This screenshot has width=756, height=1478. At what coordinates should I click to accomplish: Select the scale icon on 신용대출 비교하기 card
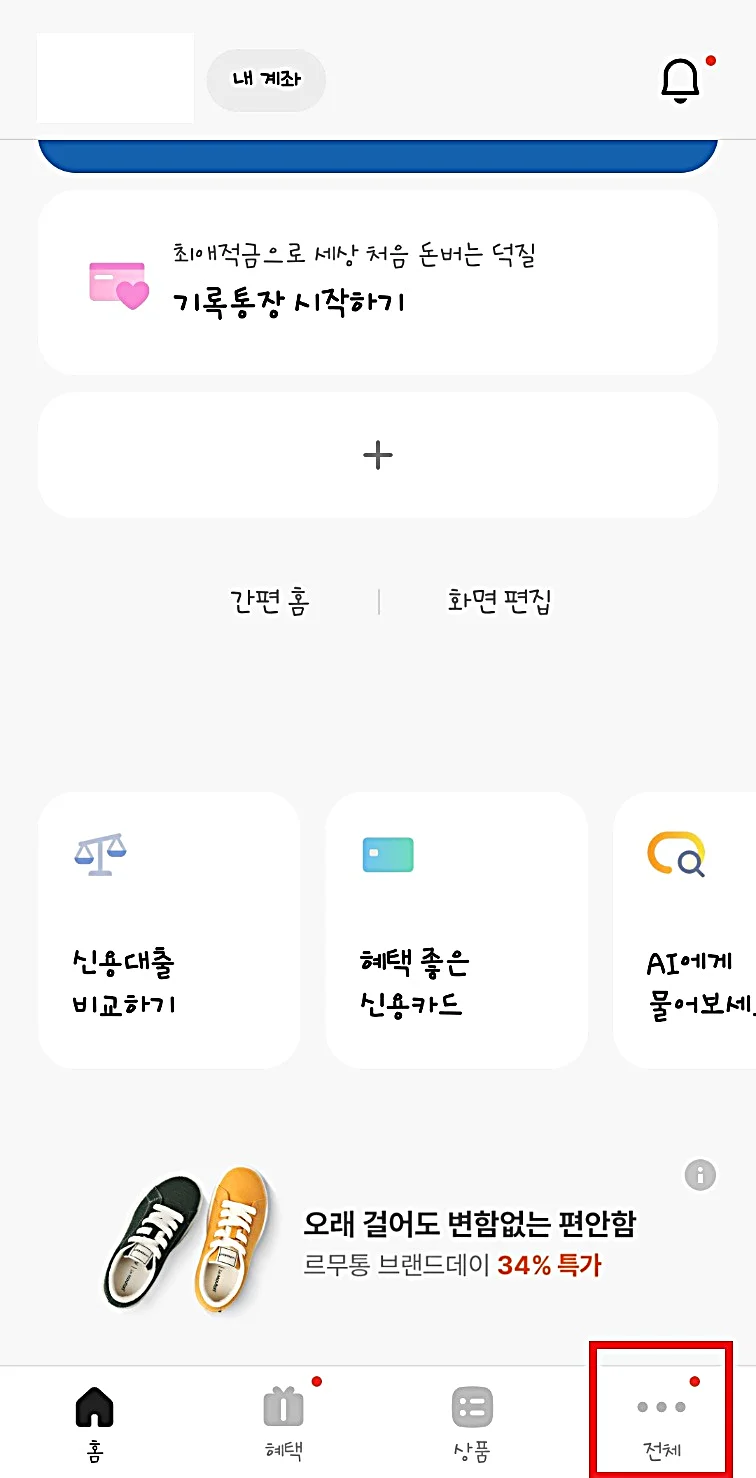tap(98, 855)
